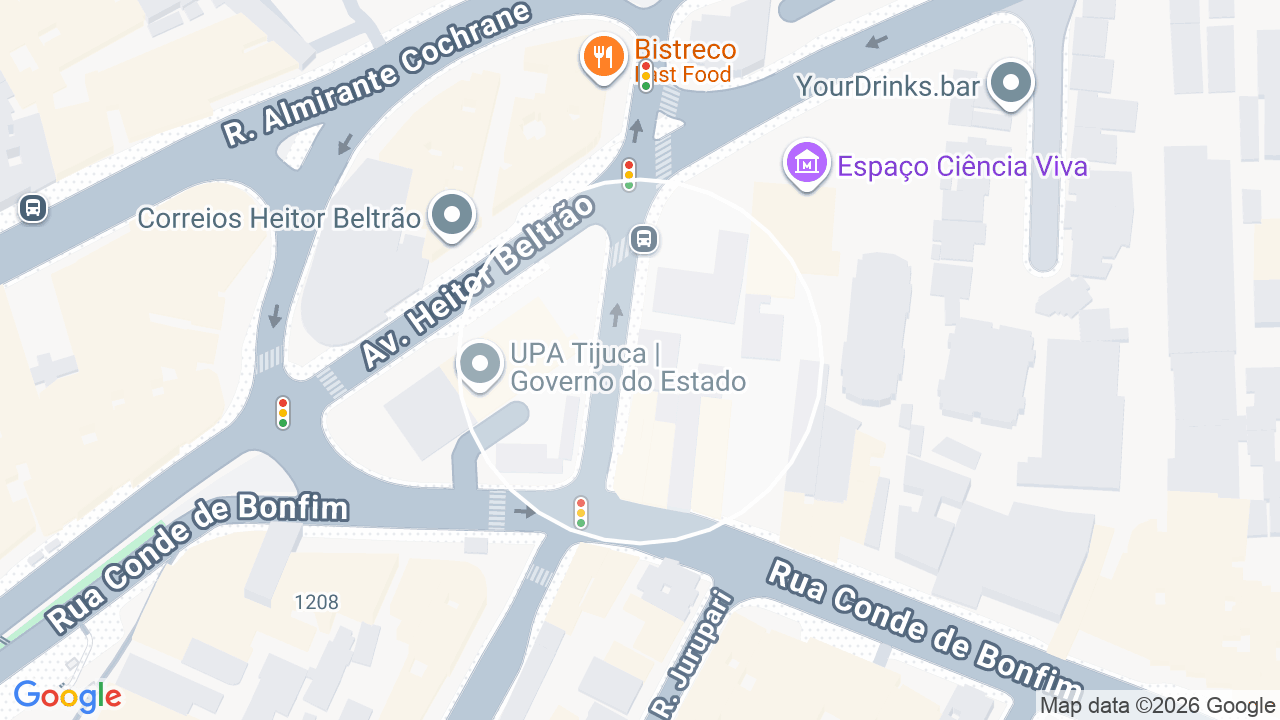Screen dimensions: 1280x720
Task: Tap the Espaço Ciência Viva museum marker
Action: tap(807, 165)
